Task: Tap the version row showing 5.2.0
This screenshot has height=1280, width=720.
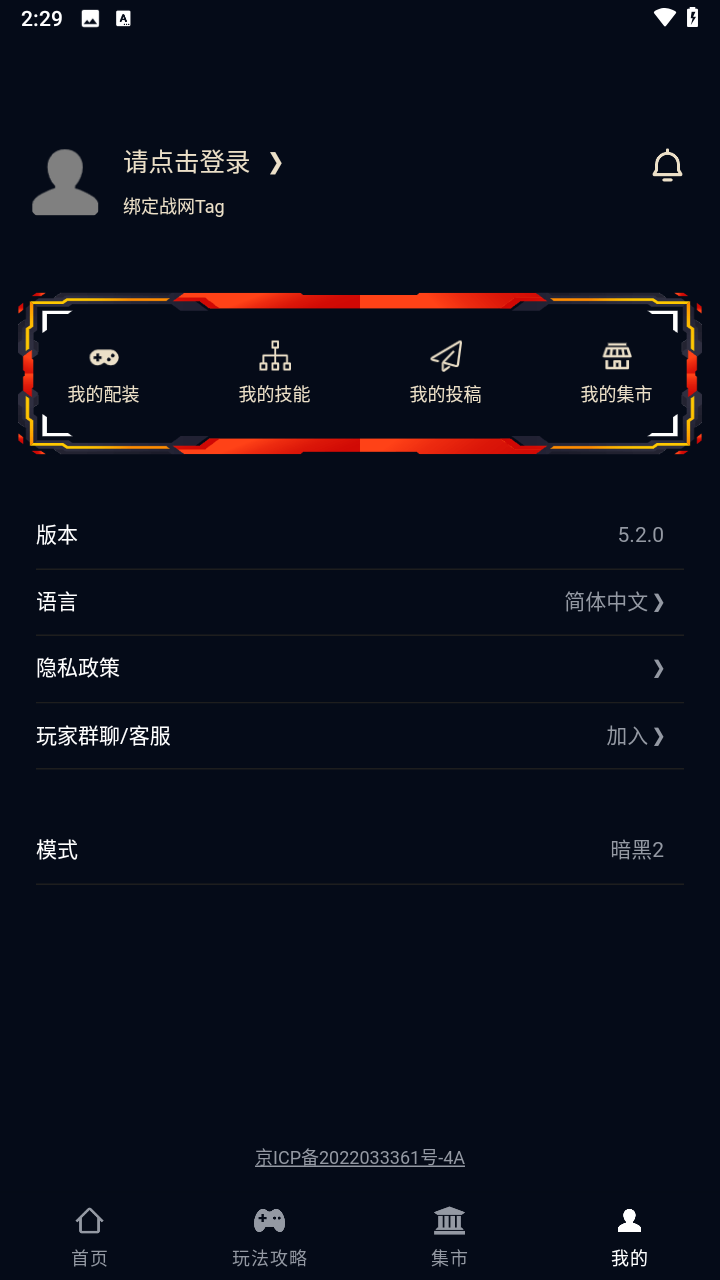Action: (x=360, y=534)
